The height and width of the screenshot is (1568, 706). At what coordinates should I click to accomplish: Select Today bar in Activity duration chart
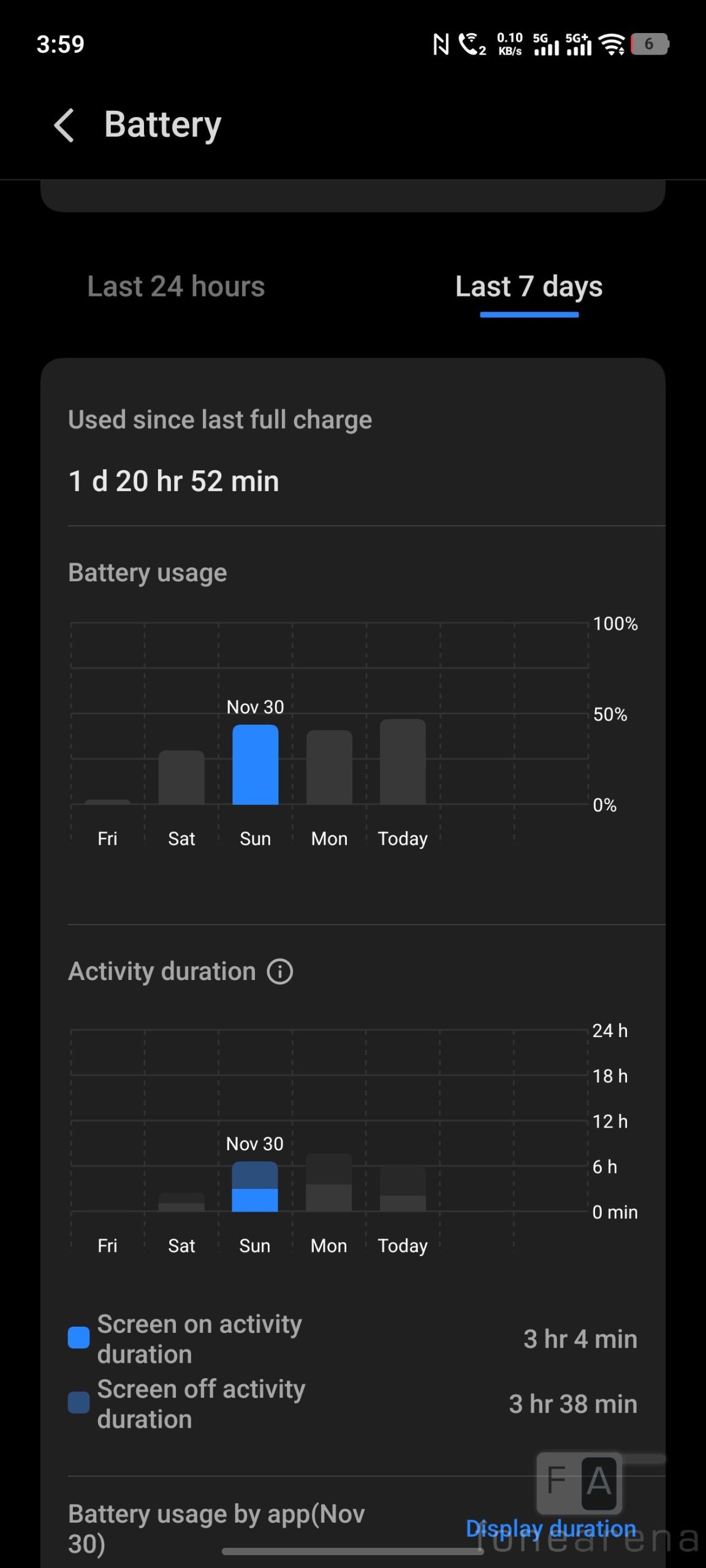click(403, 1189)
